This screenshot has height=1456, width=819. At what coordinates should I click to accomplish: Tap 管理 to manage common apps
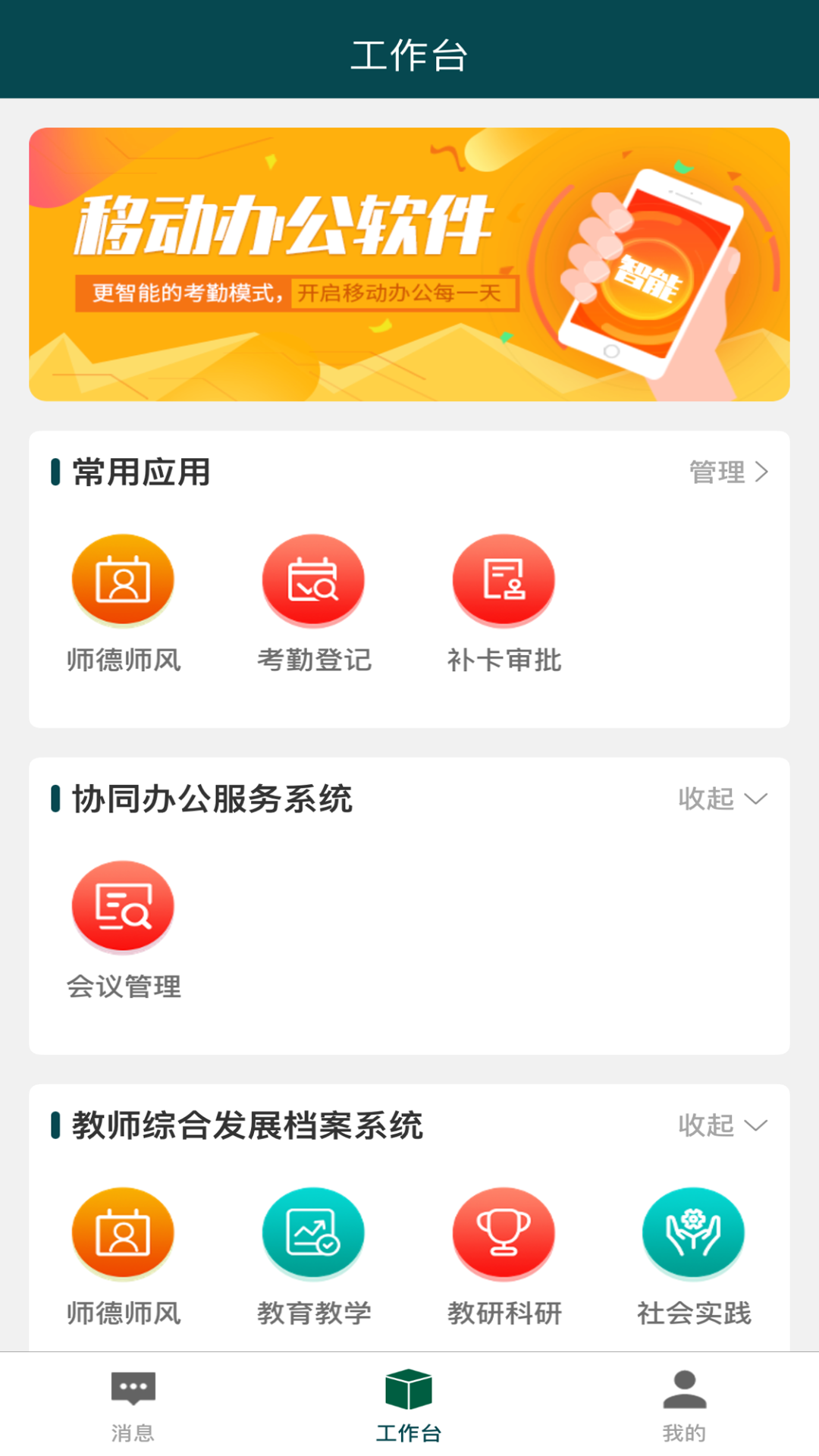tap(728, 472)
